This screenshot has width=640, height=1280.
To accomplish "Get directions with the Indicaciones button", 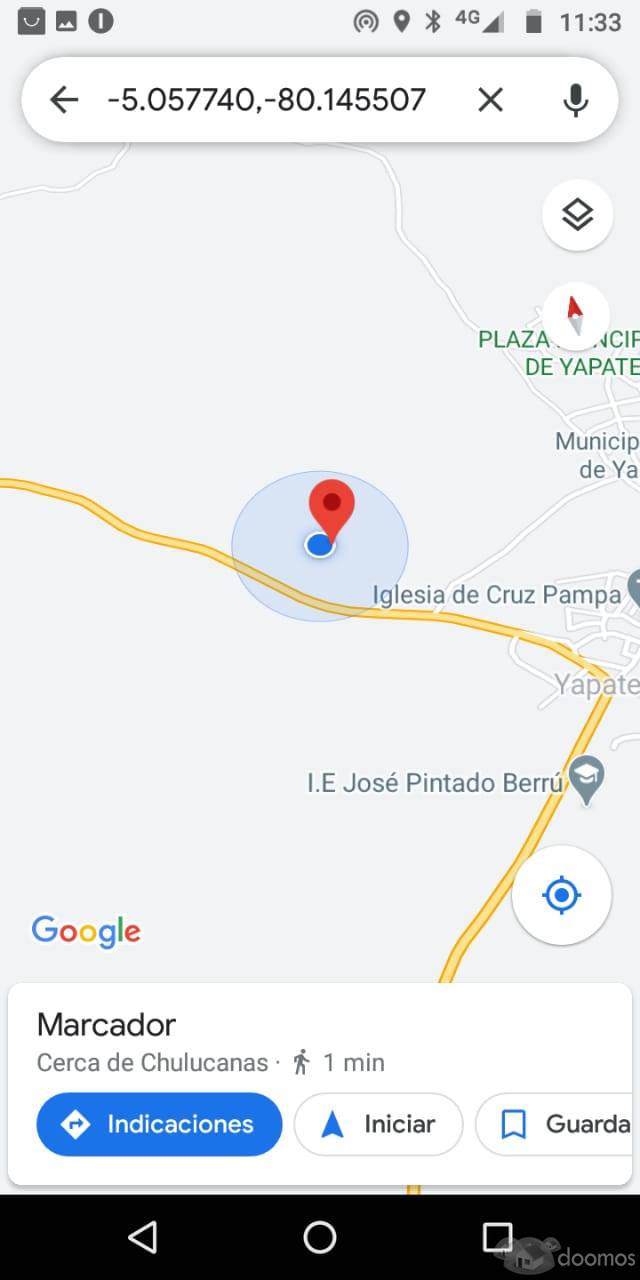I will tap(159, 1124).
